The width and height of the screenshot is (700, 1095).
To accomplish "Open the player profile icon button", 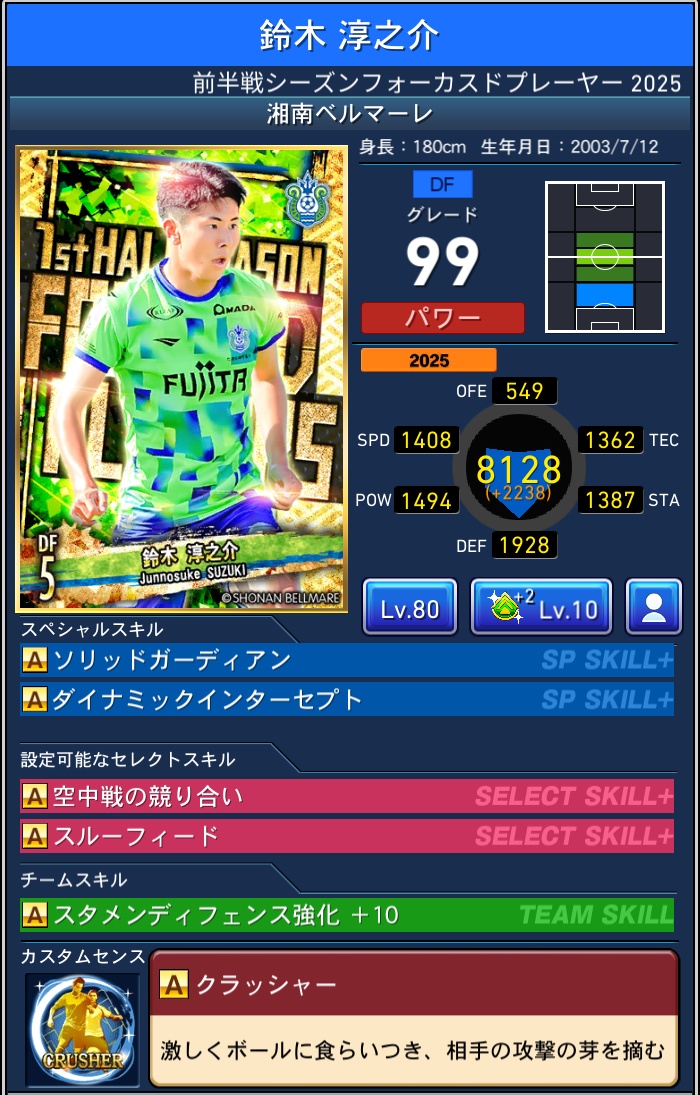I will (653, 607).
